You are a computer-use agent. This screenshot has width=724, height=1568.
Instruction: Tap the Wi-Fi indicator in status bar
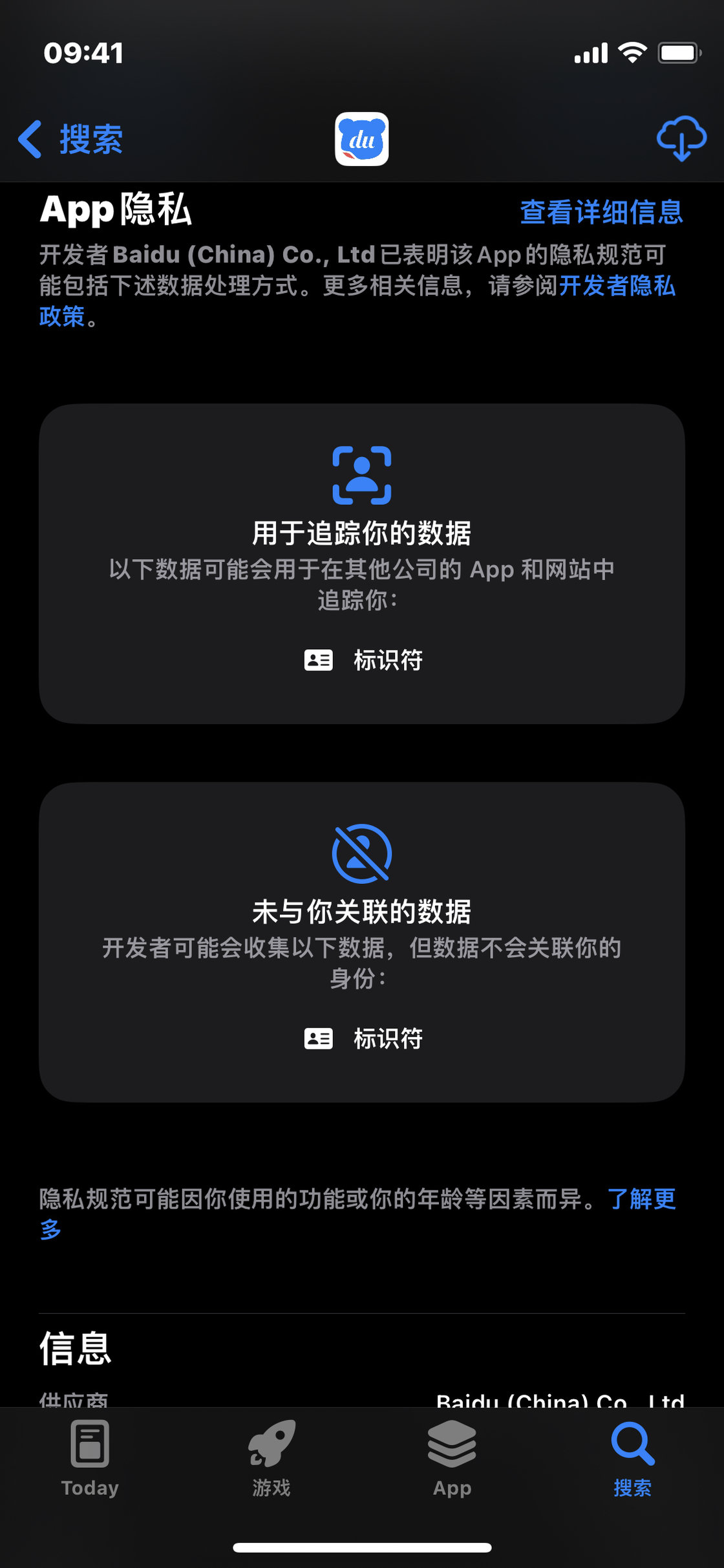(632, 53)
